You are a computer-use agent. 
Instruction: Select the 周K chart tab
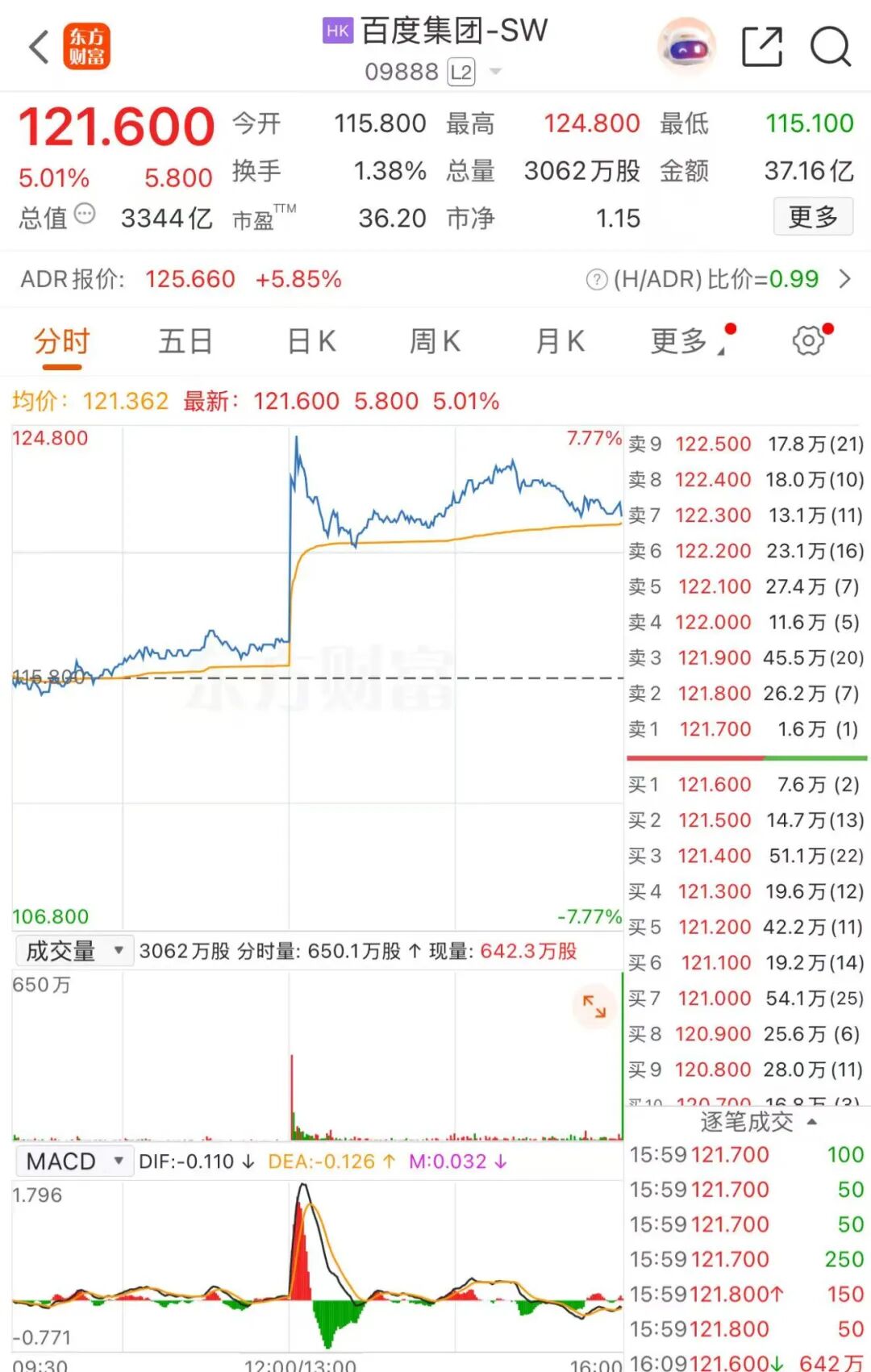tap(435, 341)
